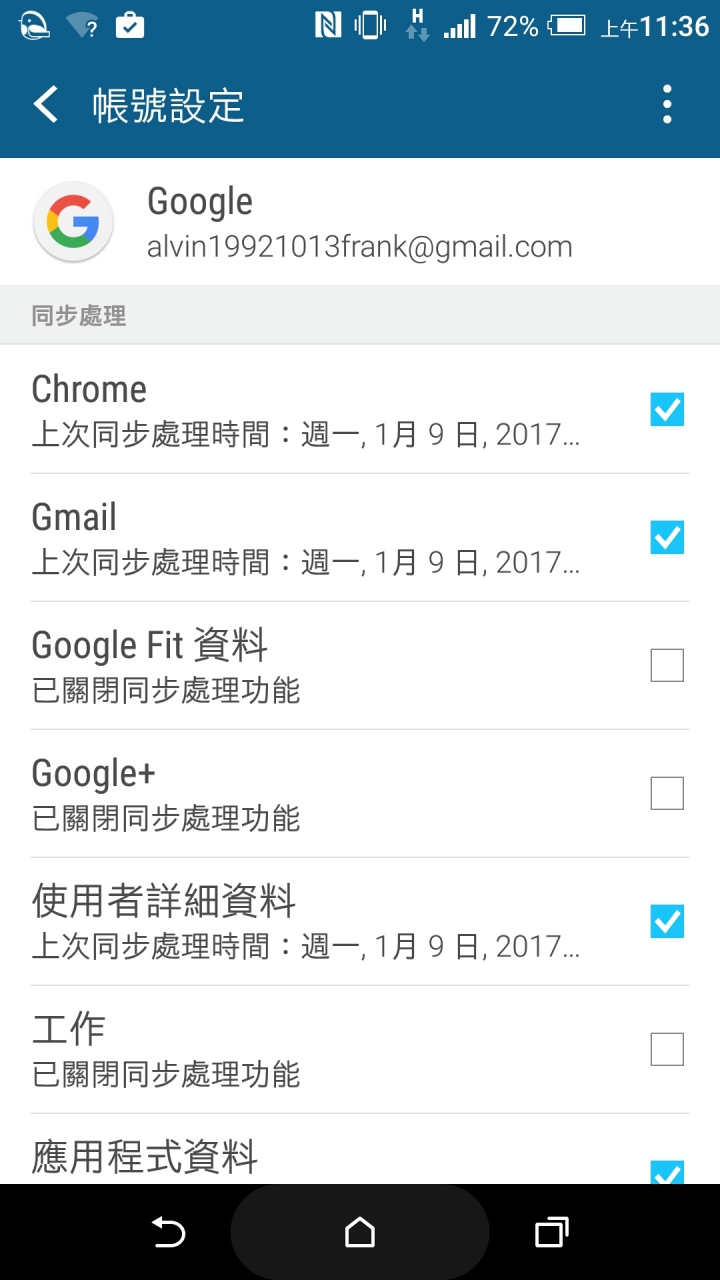The width and height of the screenshot is (720, 1280).
Task: Open the overflow menu
Action: (667, 105)
